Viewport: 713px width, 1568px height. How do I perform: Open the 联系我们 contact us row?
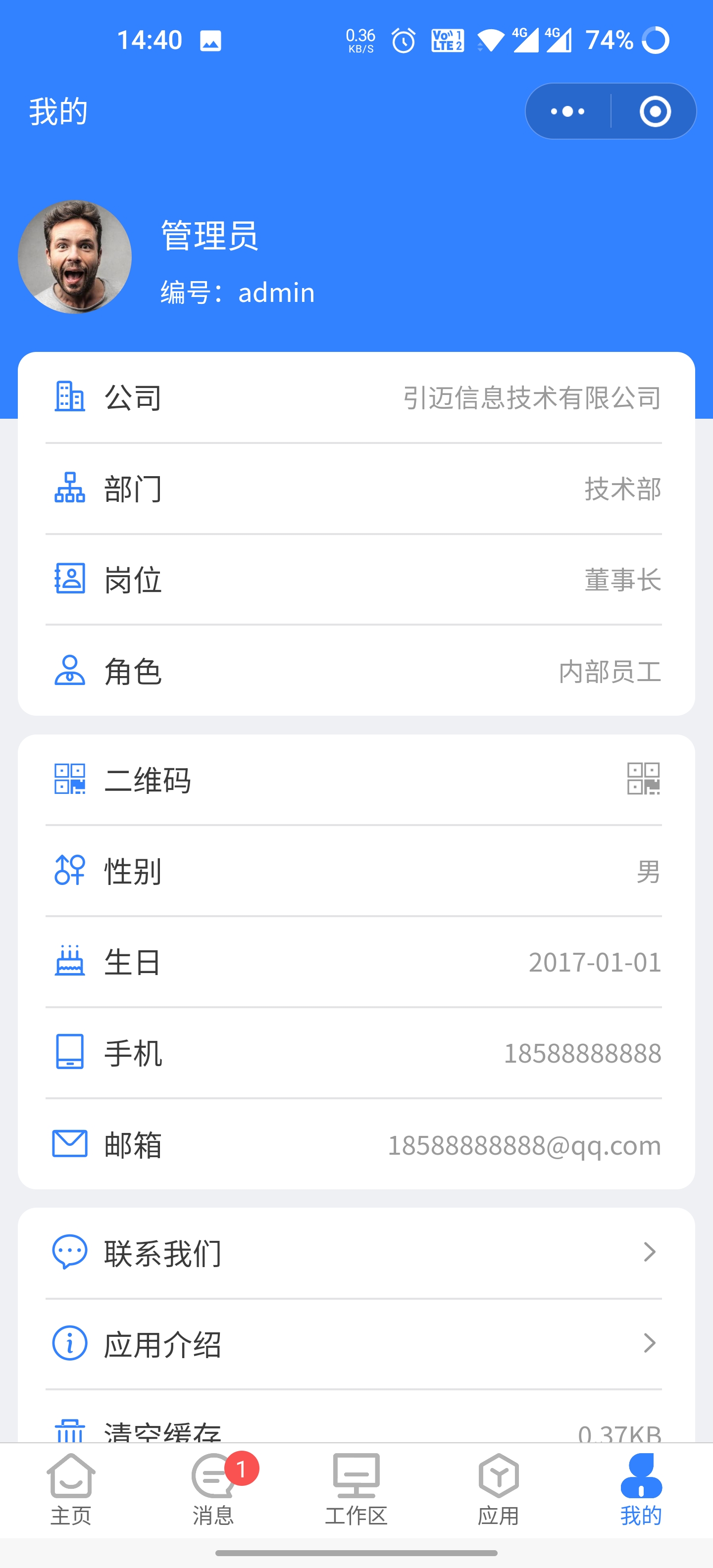[x=356, y=1253]
